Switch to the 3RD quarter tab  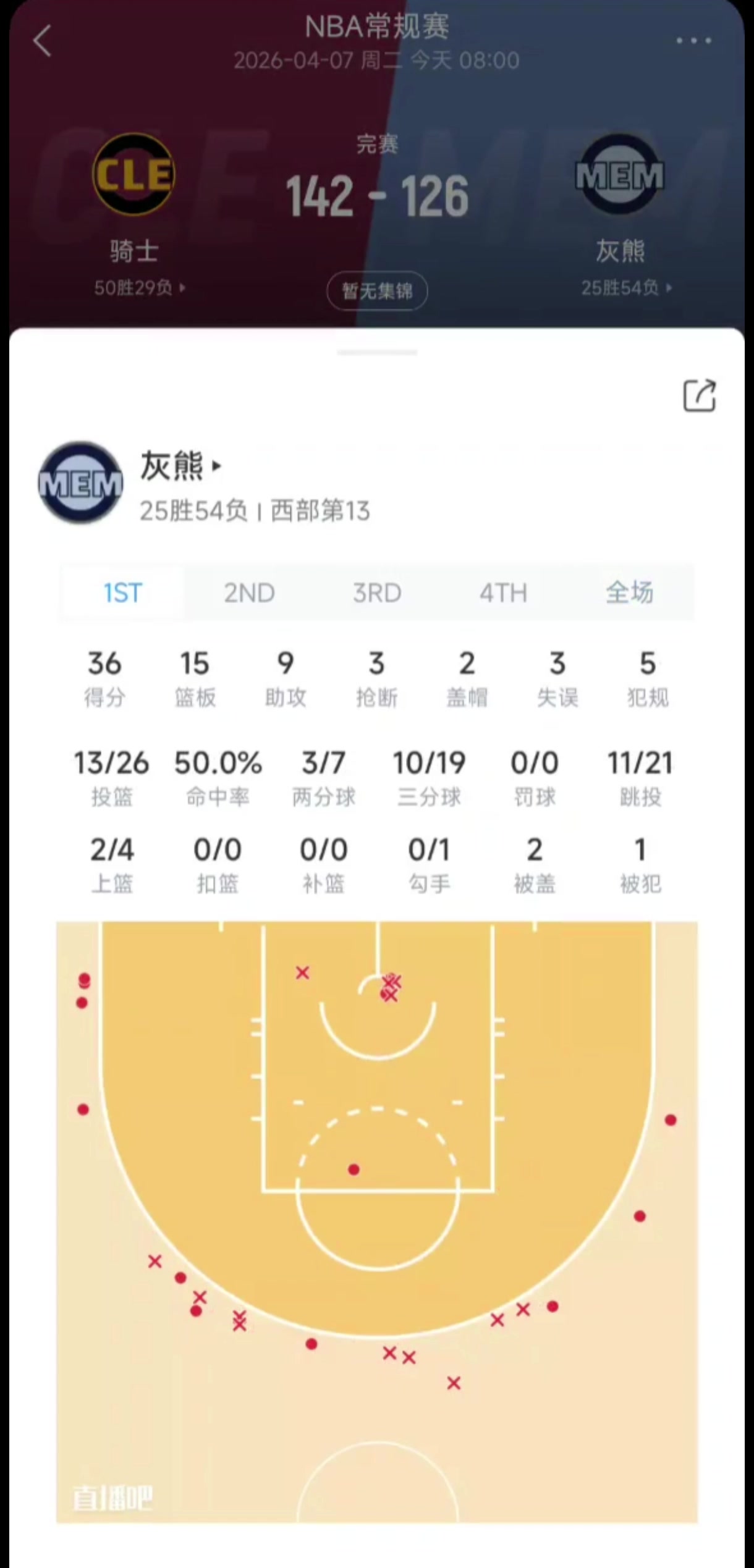[x=376, y=593]
